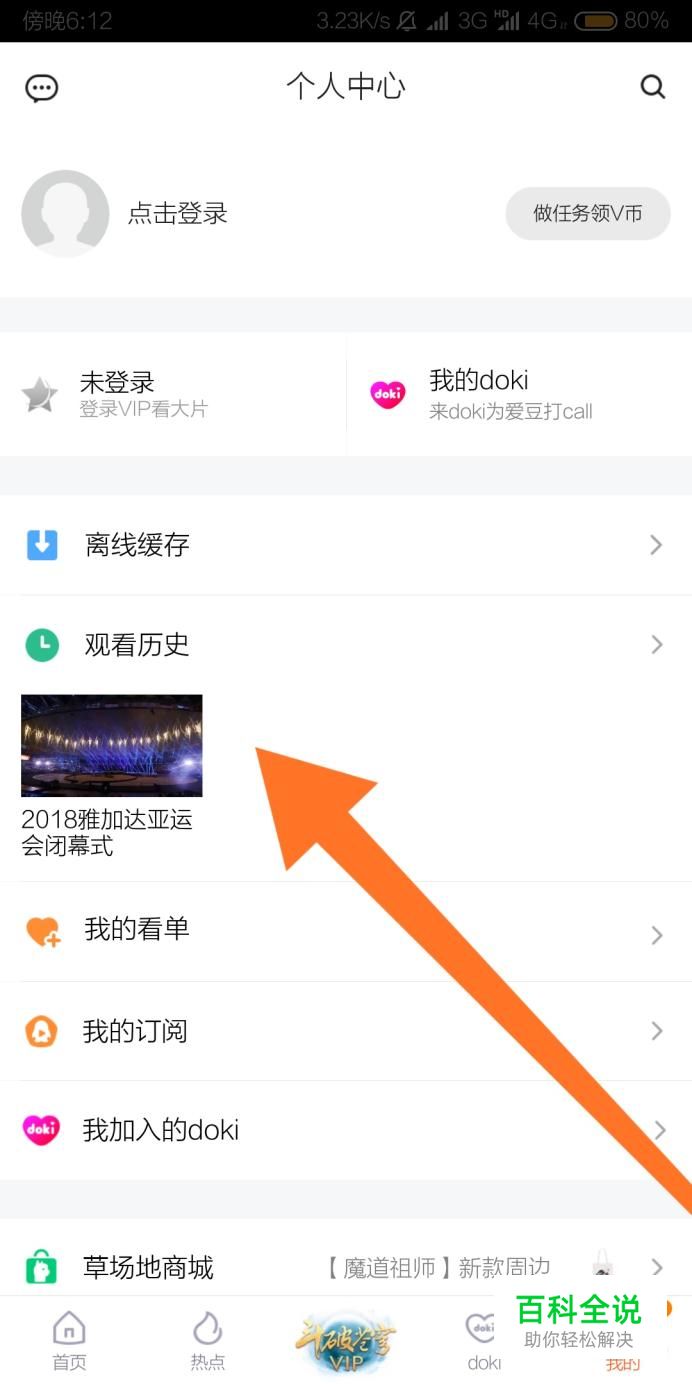Image resolution: width=692 pixels, height=1384 pixels.
Task: Open 我的doki card
Action: pos(518,394)
